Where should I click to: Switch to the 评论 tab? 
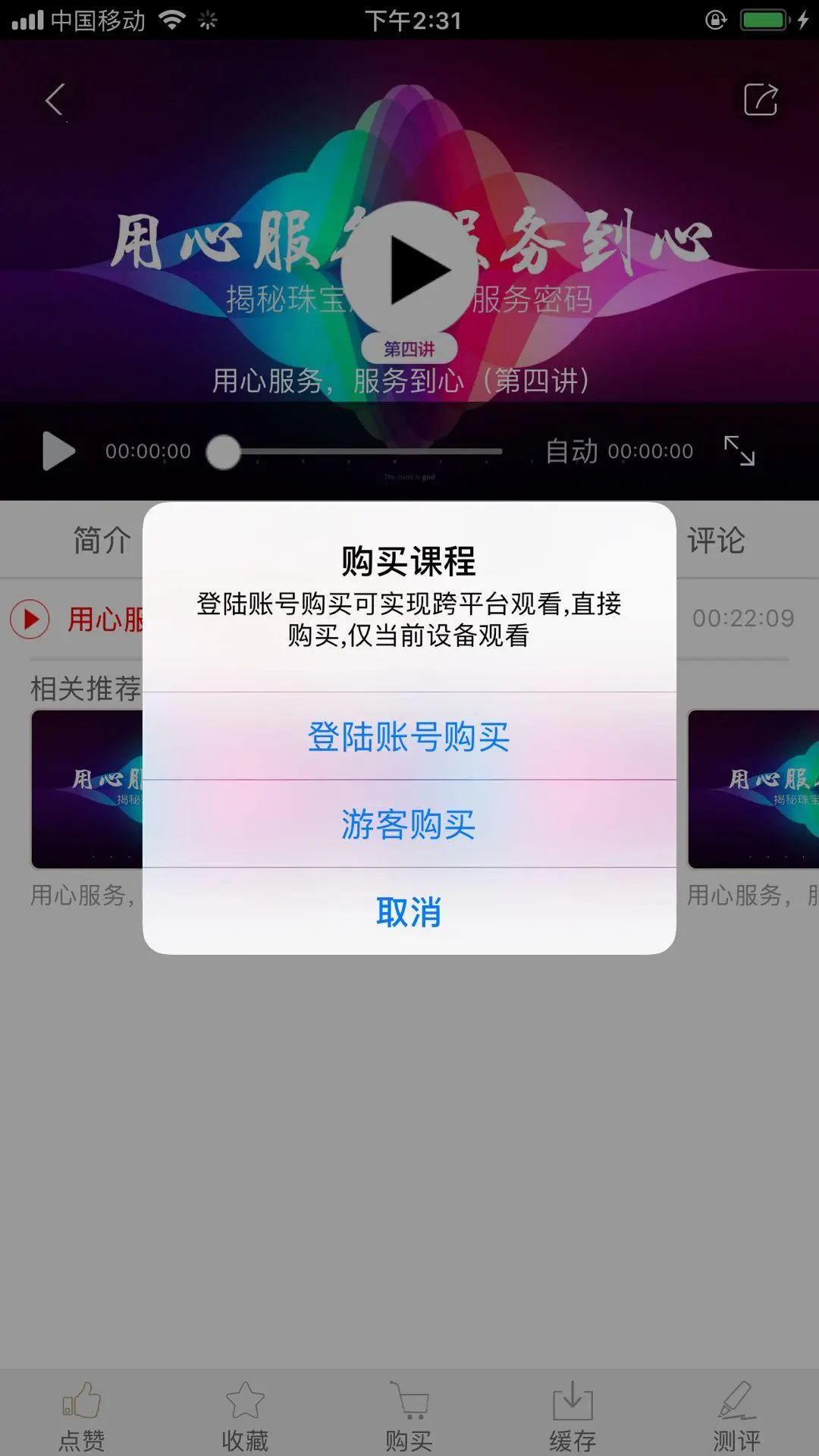pyautogui.click(x=716, y=541)
